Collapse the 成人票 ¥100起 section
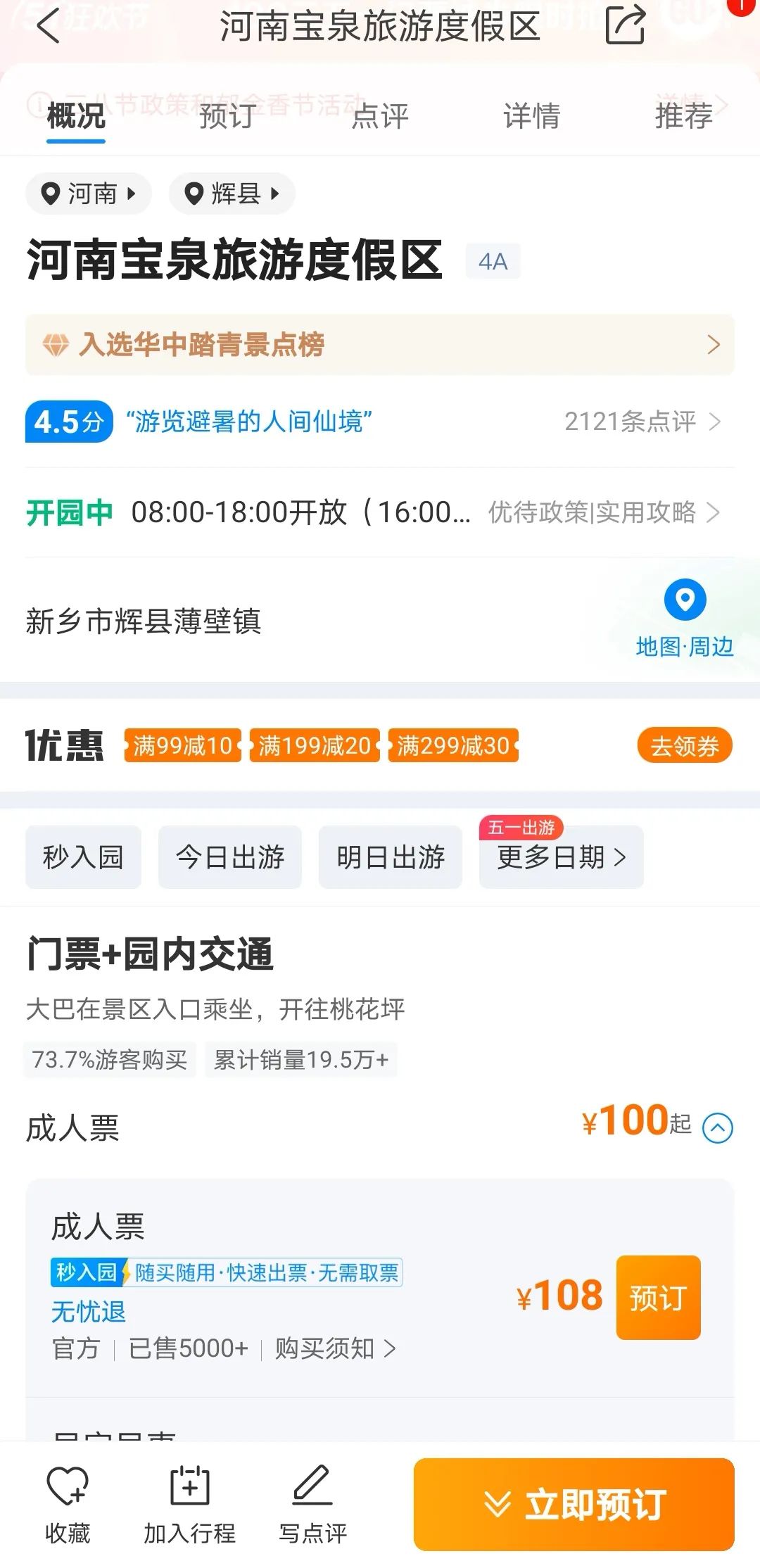 [718, 1127]
